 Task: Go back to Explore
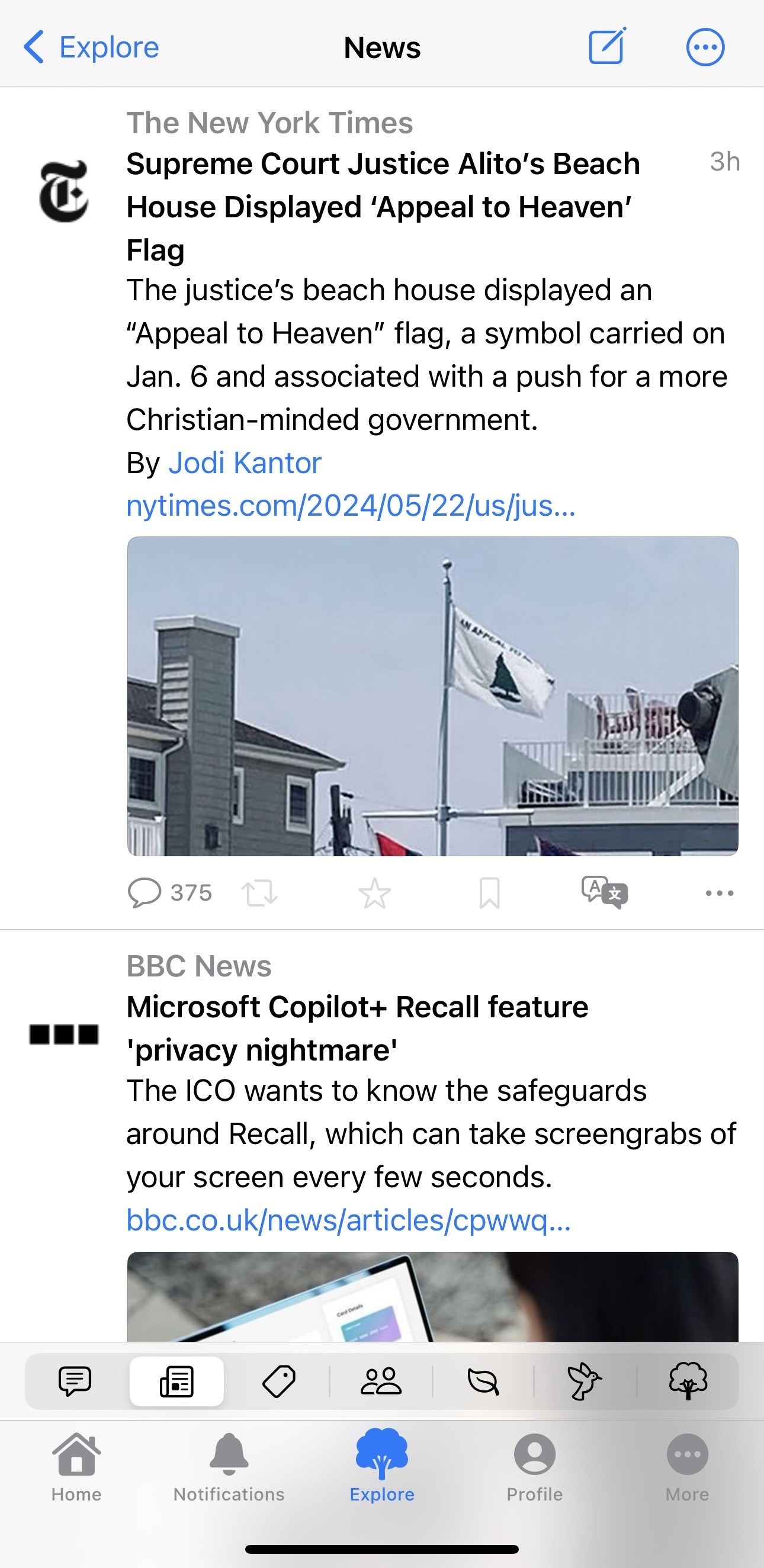pos(91,47)
